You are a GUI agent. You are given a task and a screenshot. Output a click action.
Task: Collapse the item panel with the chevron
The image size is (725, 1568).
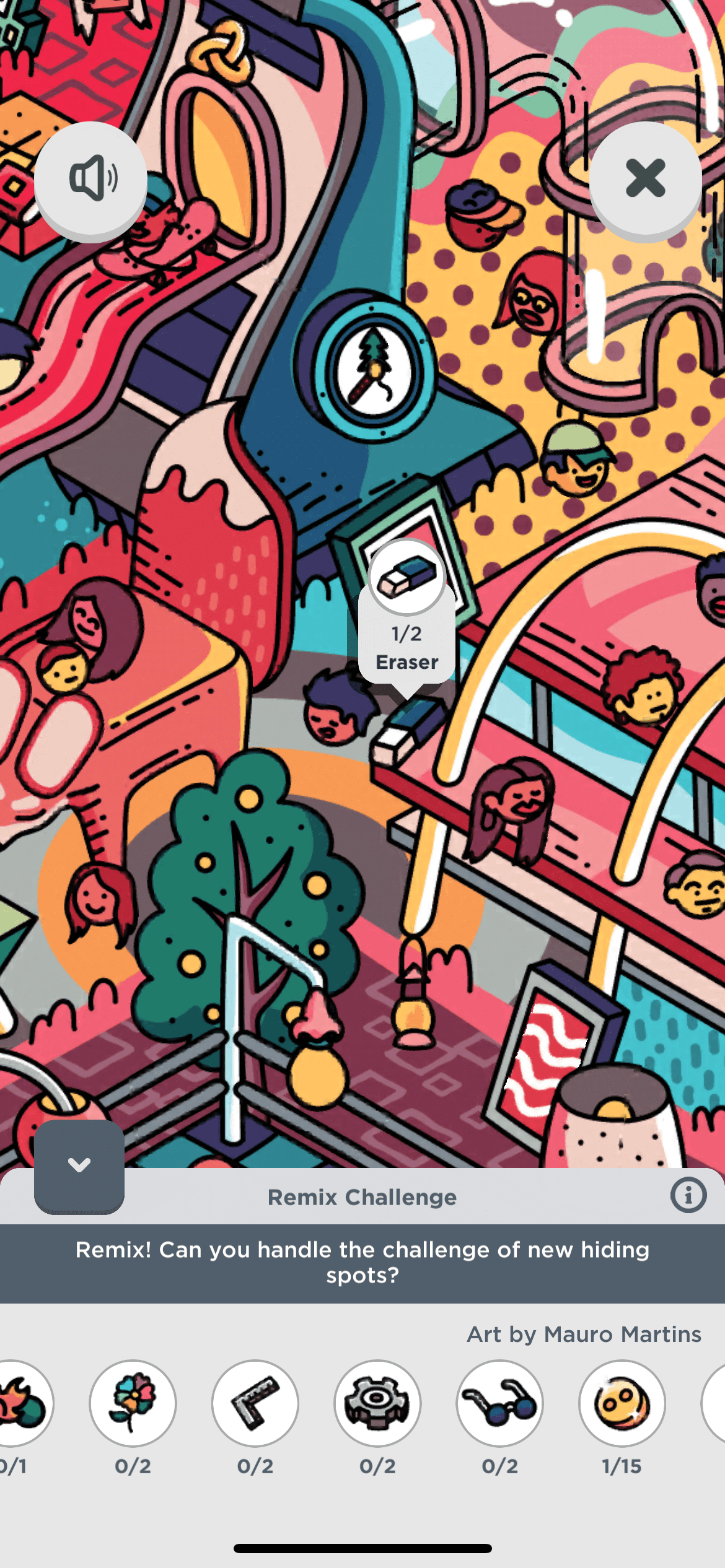79,1165
